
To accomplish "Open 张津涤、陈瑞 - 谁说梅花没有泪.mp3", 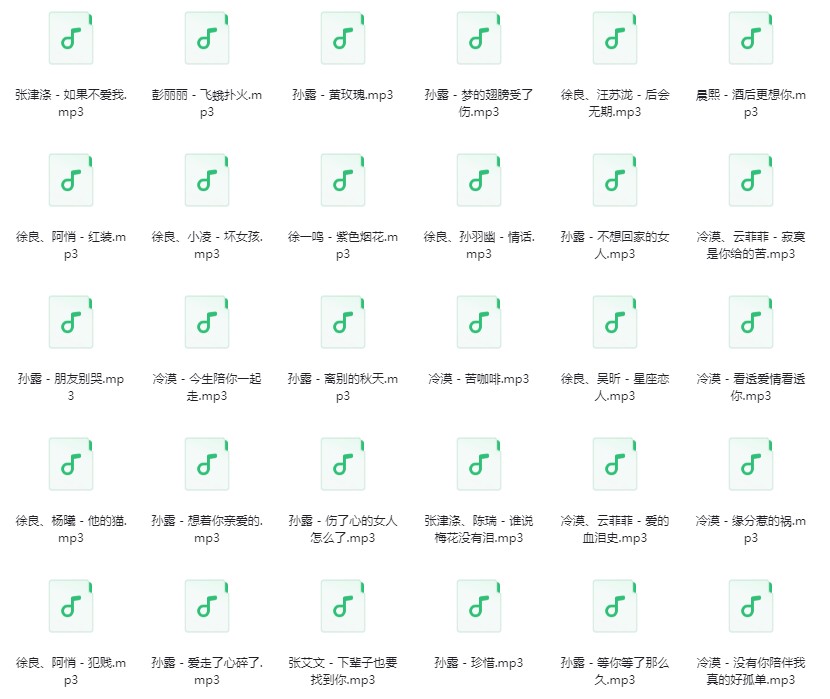I will point(479,464).
